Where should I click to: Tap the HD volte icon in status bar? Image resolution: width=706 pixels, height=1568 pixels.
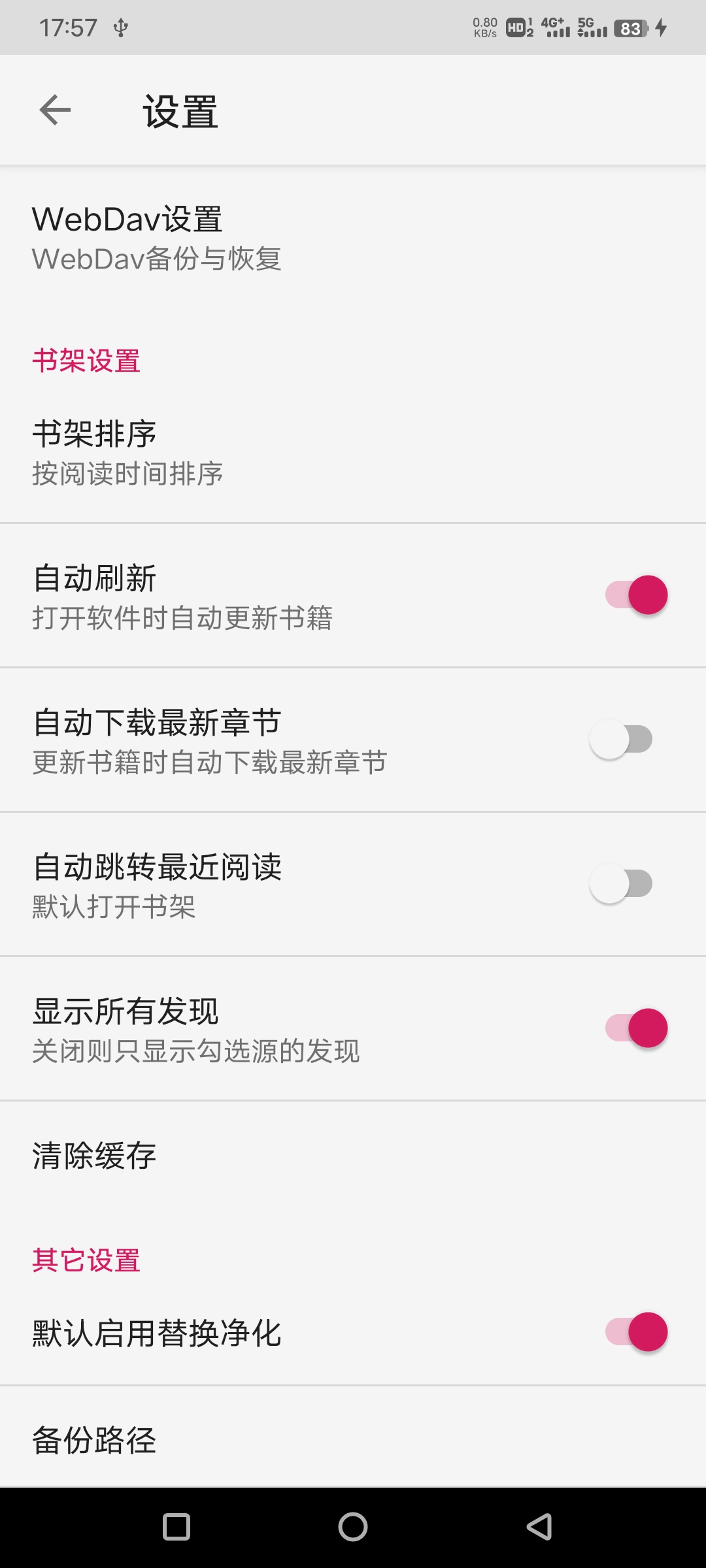(x=516, y=27)
